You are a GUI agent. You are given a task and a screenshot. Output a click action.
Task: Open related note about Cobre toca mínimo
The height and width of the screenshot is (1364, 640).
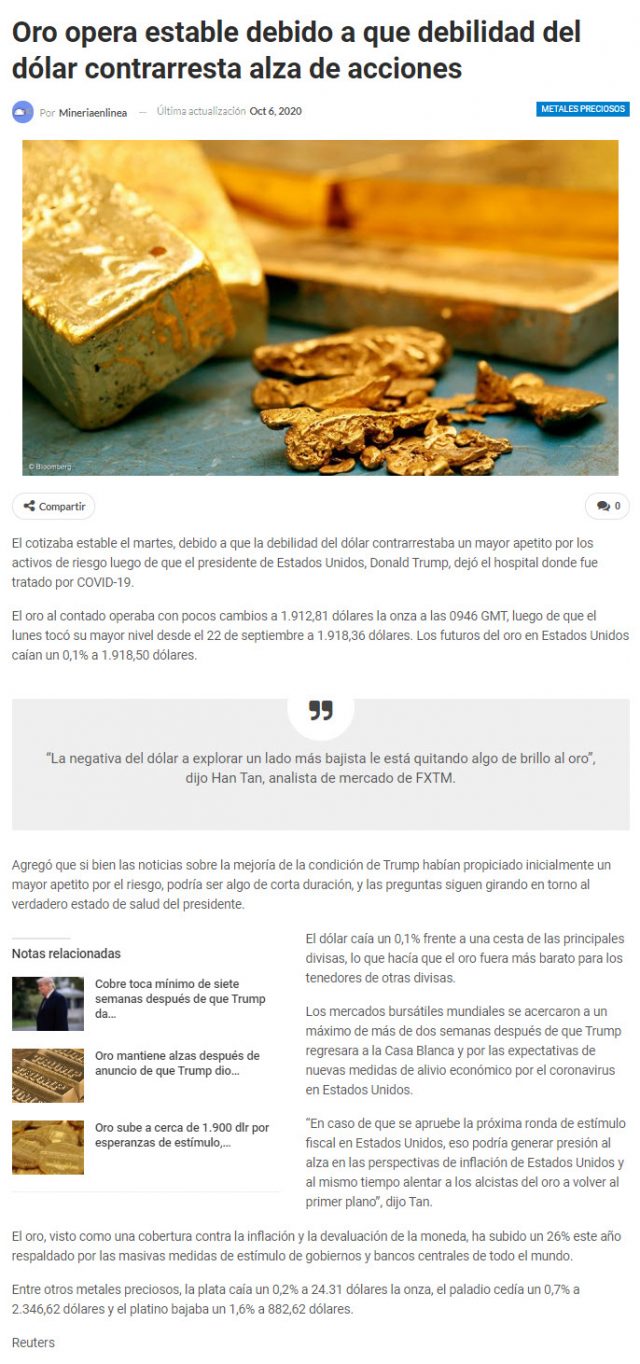click(180, 998)
